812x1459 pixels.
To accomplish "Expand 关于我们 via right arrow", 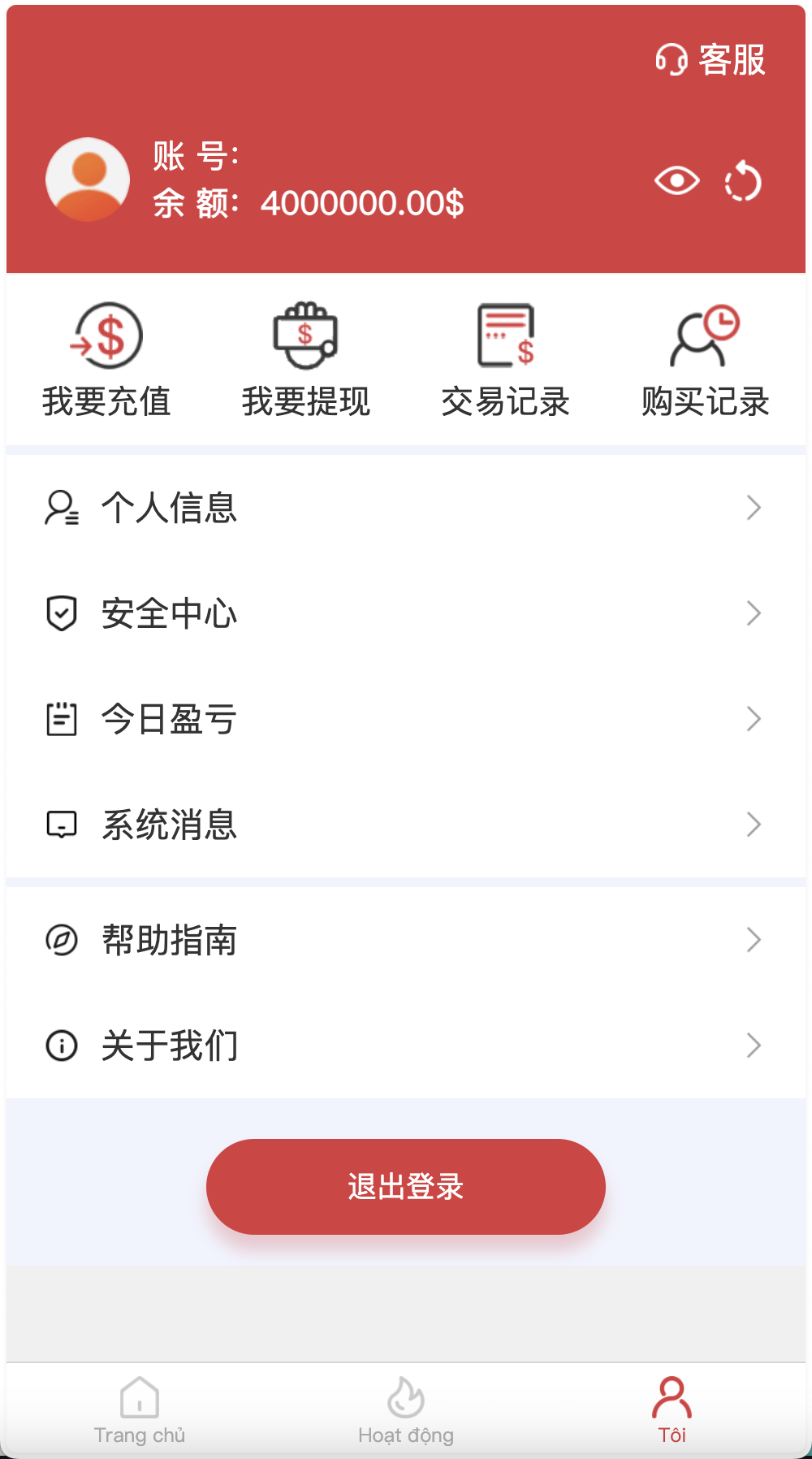I will click(x=752, y=1046).
